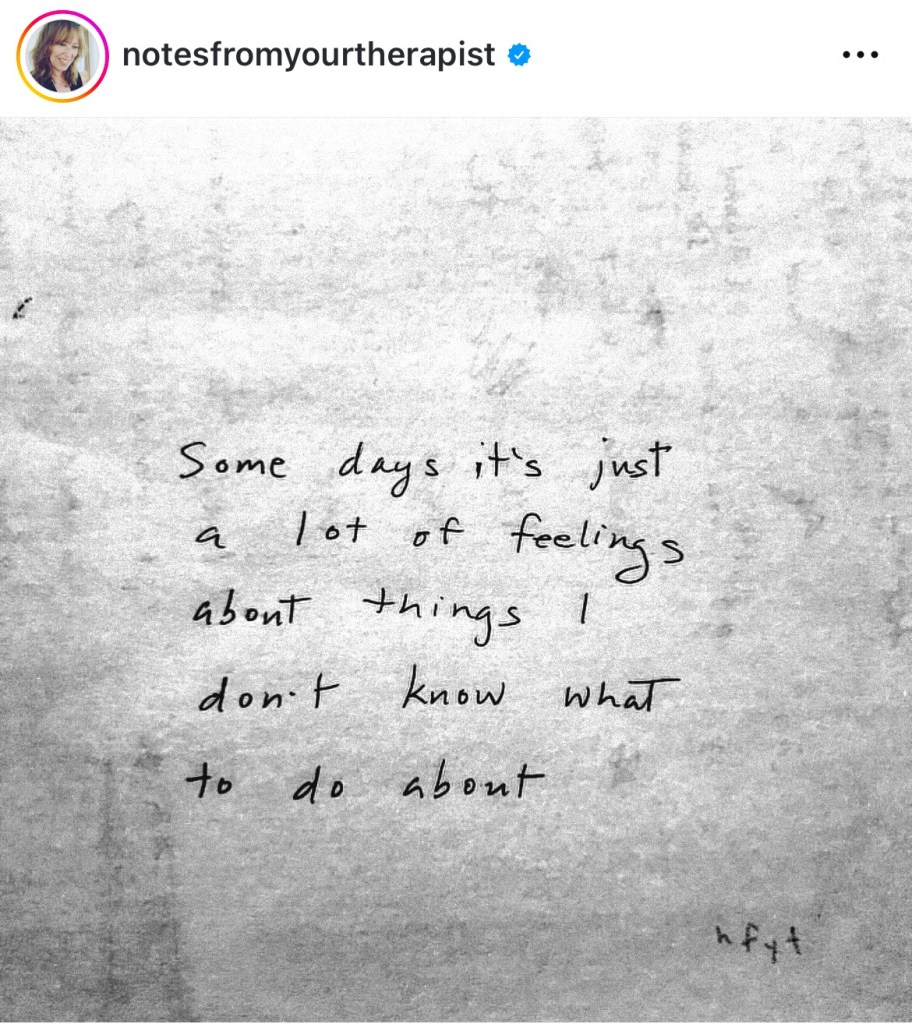Open the notesfromyourtherapist username link

pos(308,55)
